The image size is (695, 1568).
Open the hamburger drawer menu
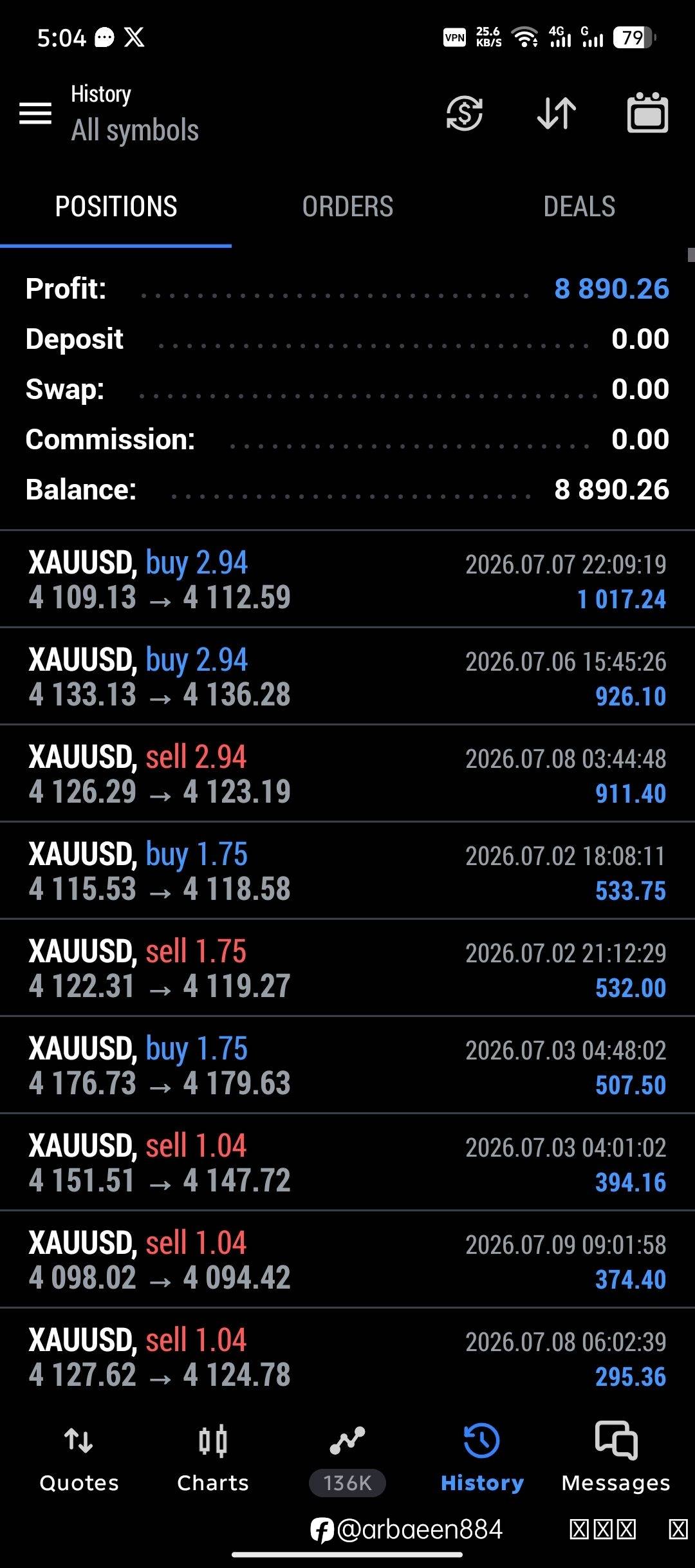35,113
